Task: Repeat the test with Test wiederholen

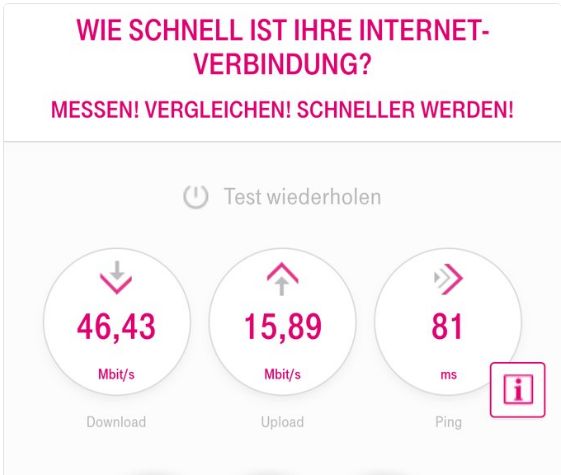Action: tap(282, 197)
